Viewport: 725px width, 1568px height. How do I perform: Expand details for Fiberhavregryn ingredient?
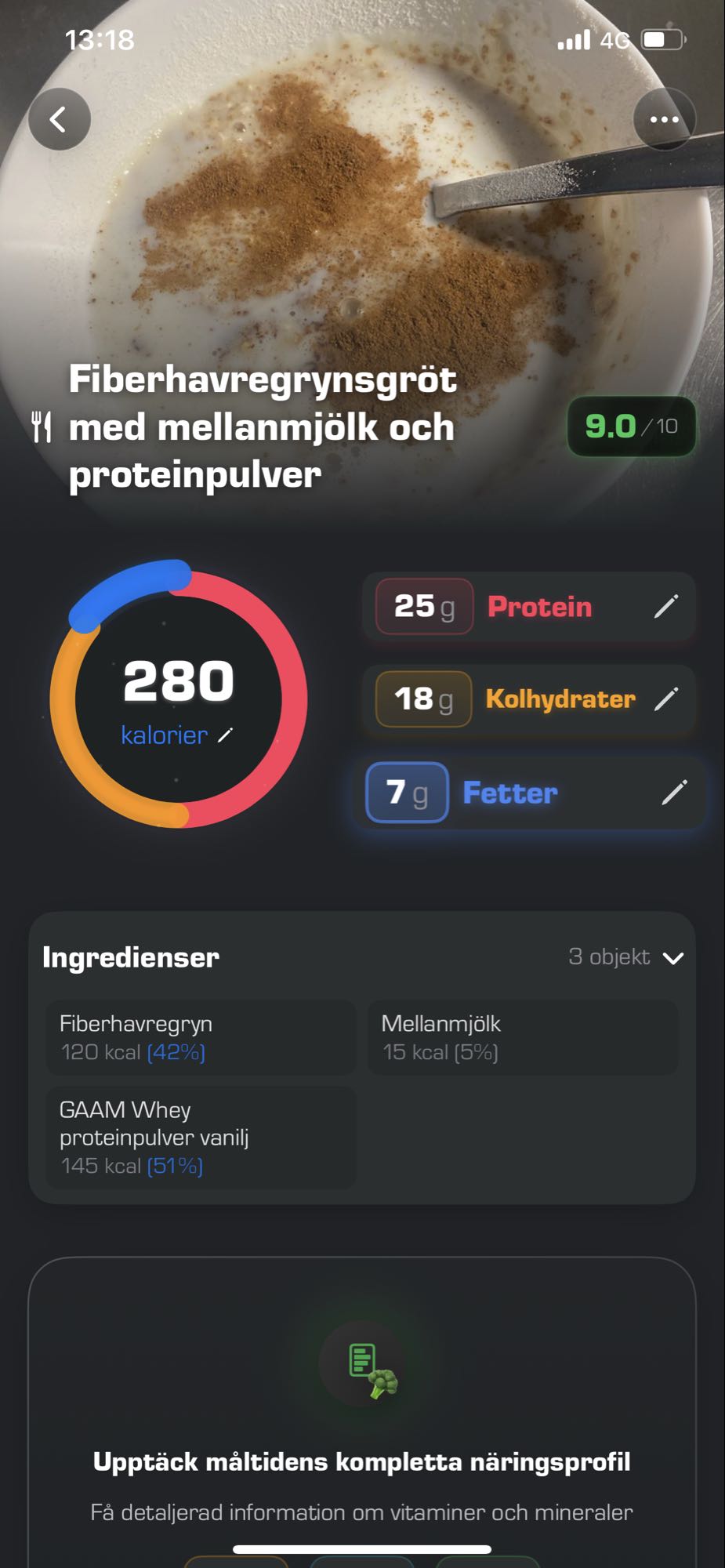coord(200,1036)
